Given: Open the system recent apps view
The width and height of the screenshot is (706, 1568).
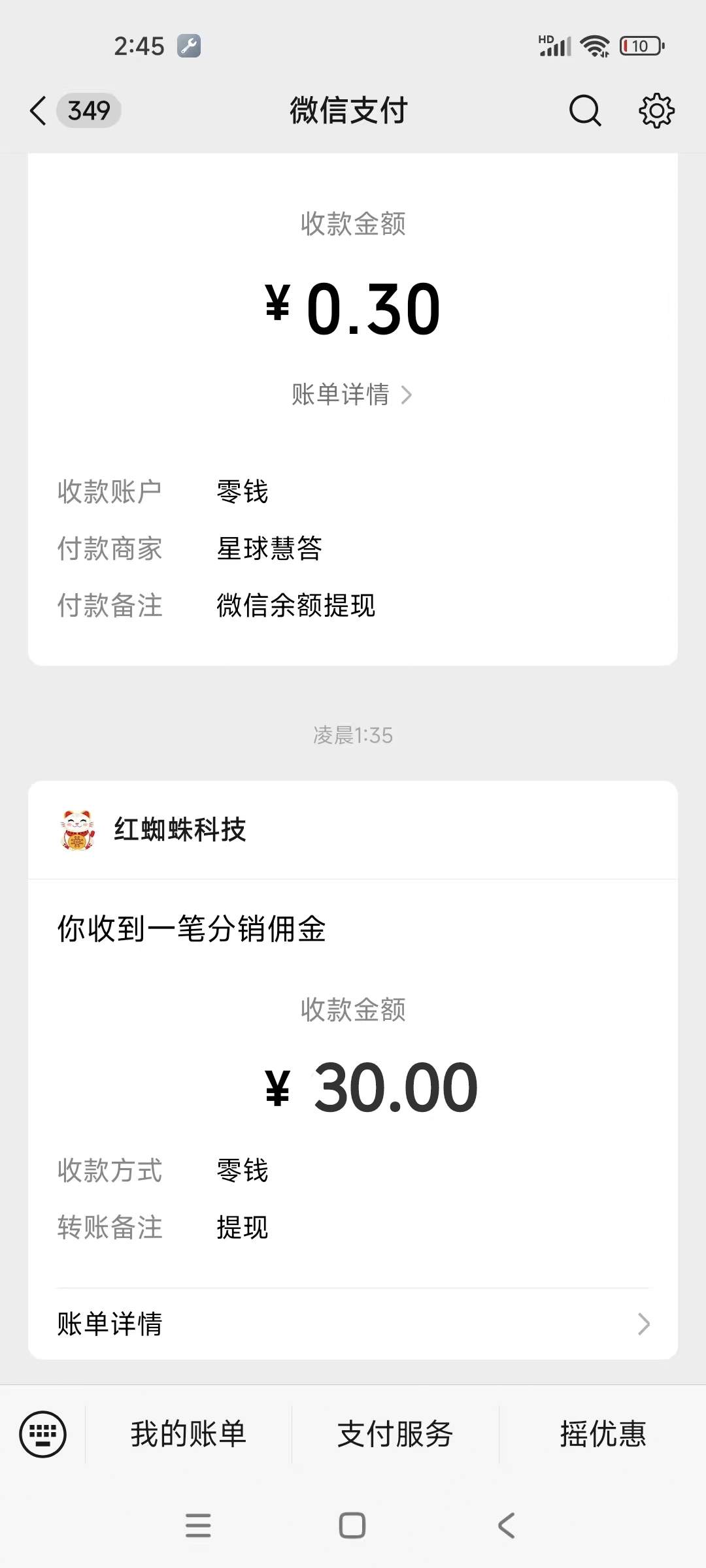Looking at the screenshot, I should click(198, 1526).
